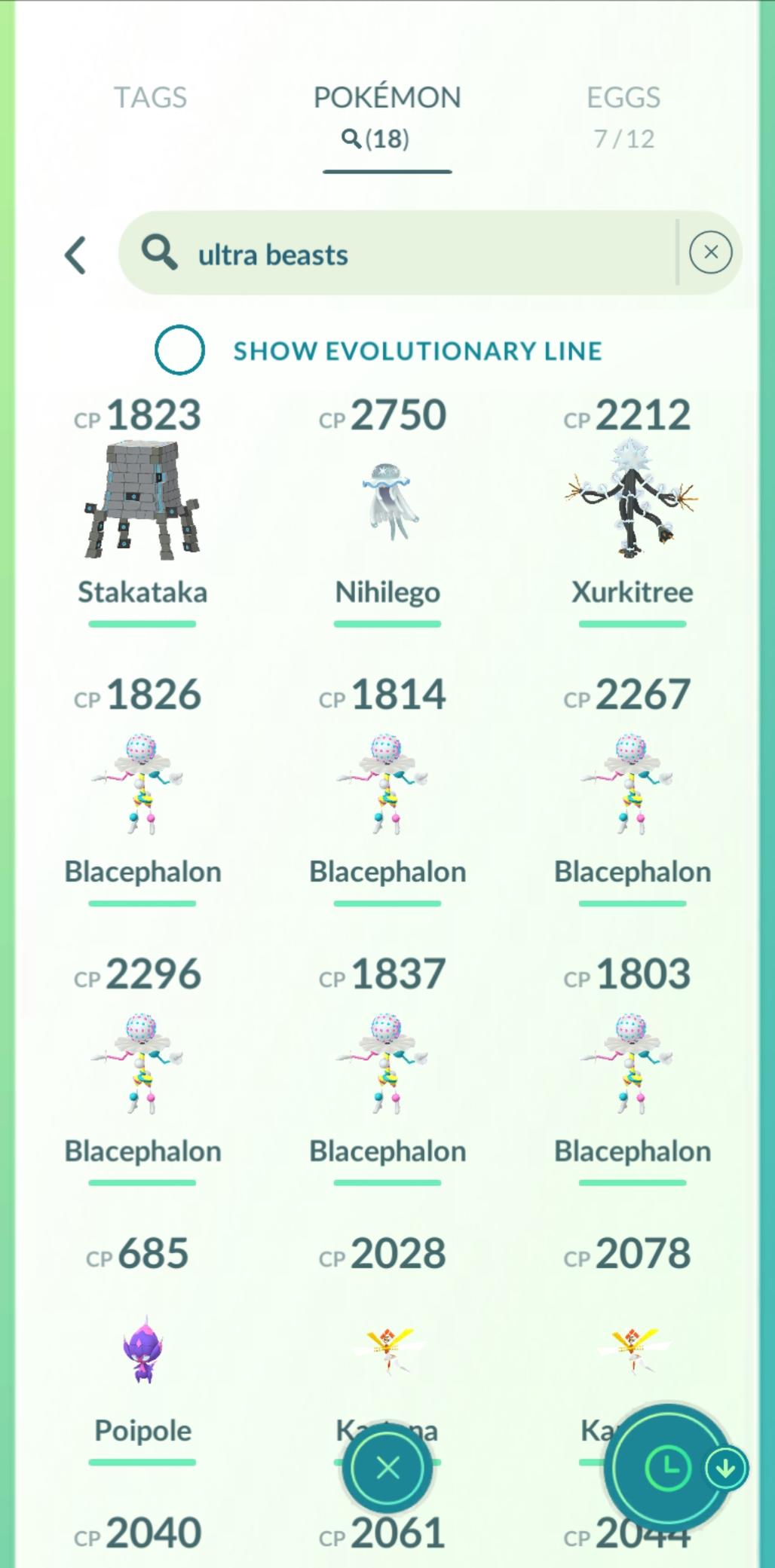The height and width of the screenshot is (1568, 775).
Task: Enable Show Evolutionary Line option
Action: [179, 350]
